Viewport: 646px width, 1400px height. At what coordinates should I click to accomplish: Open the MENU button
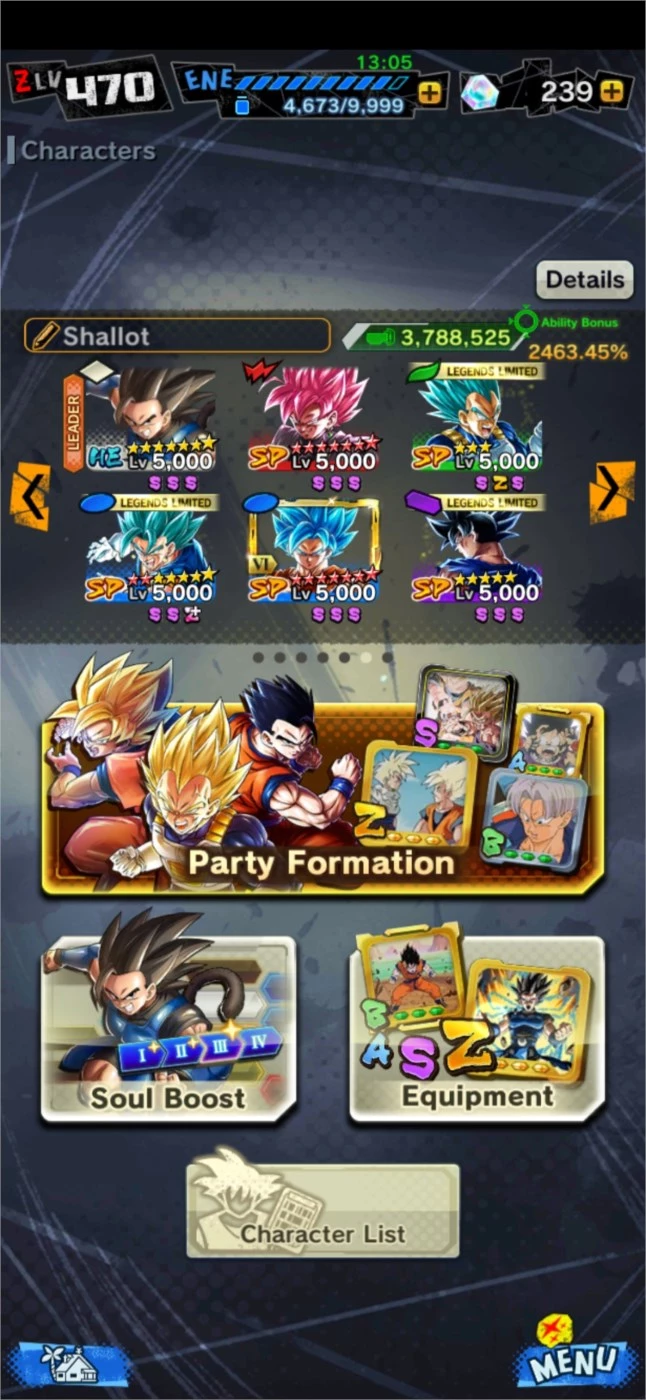pyautogui.click(x=578, y=1357)
